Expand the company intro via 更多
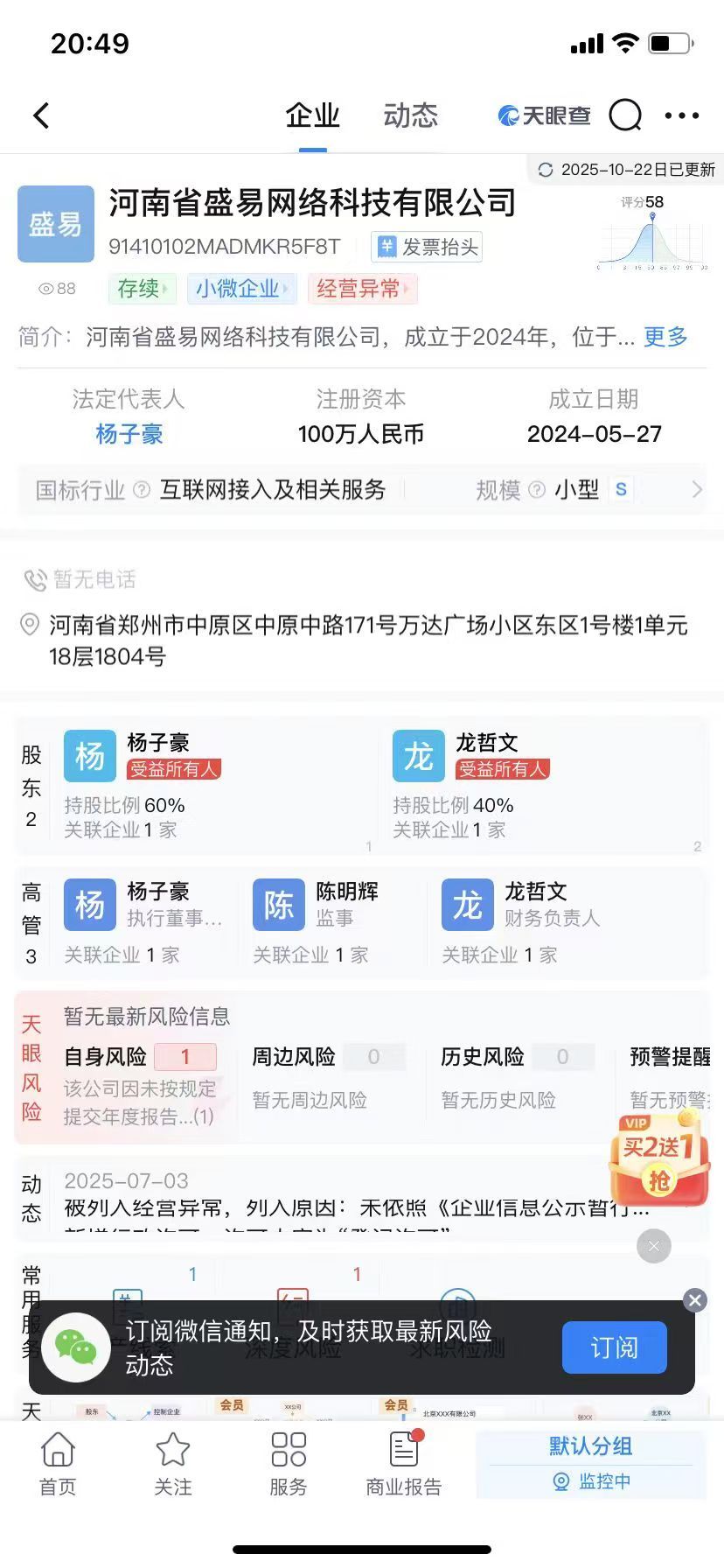Image resolution: width=724 pixels, height=1568 pixels. click(x=665, y=337)
